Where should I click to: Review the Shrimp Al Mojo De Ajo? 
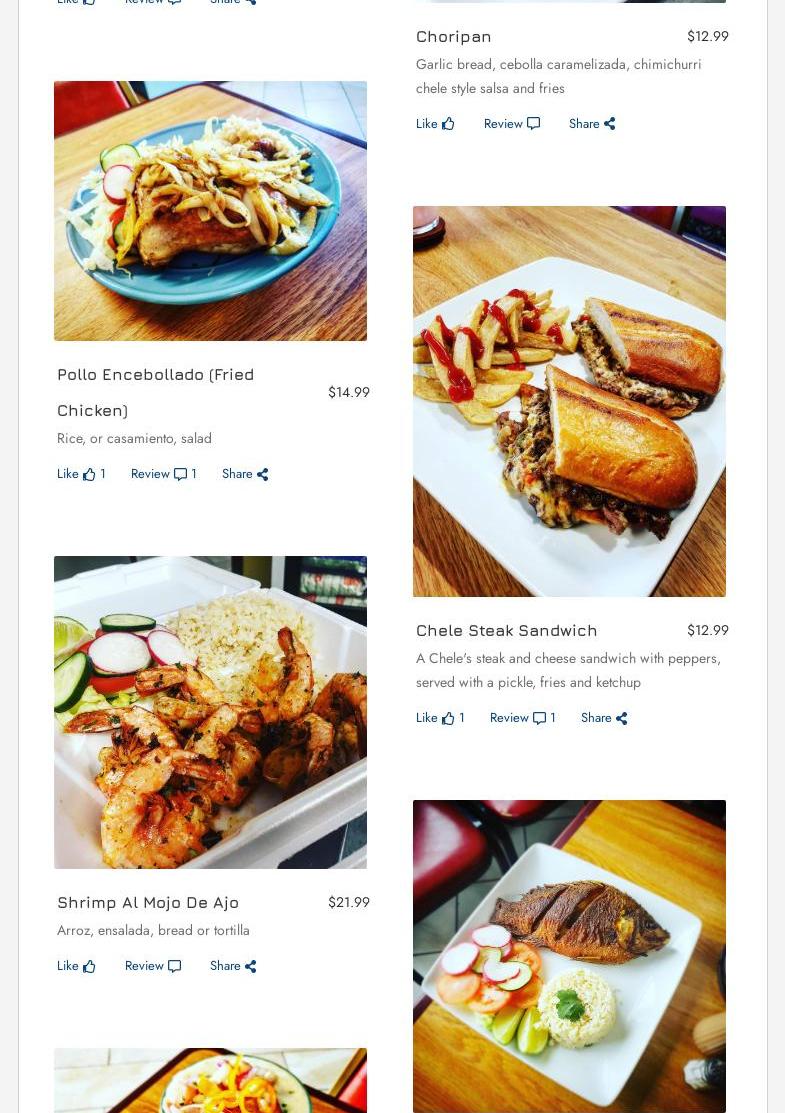153,966
